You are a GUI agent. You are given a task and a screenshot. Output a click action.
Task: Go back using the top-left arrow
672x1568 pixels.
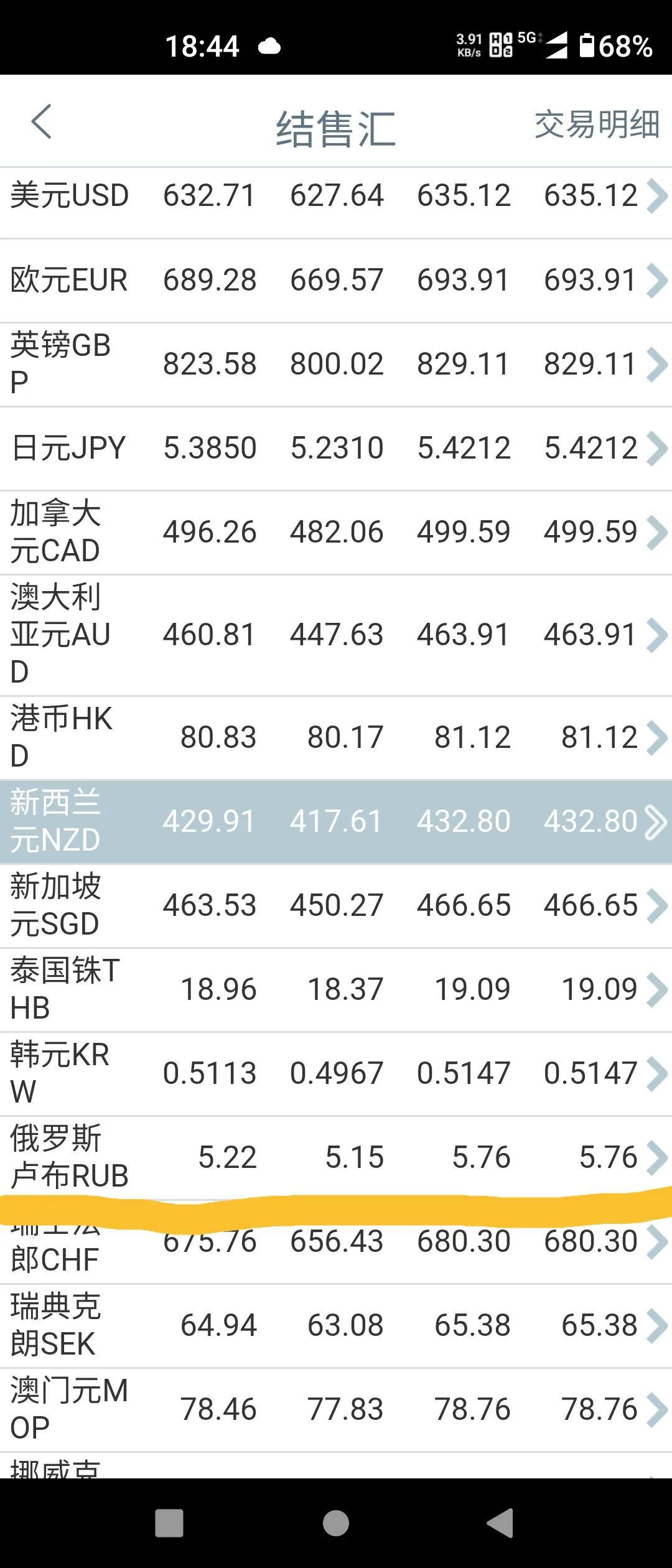(x=41, y=121)
